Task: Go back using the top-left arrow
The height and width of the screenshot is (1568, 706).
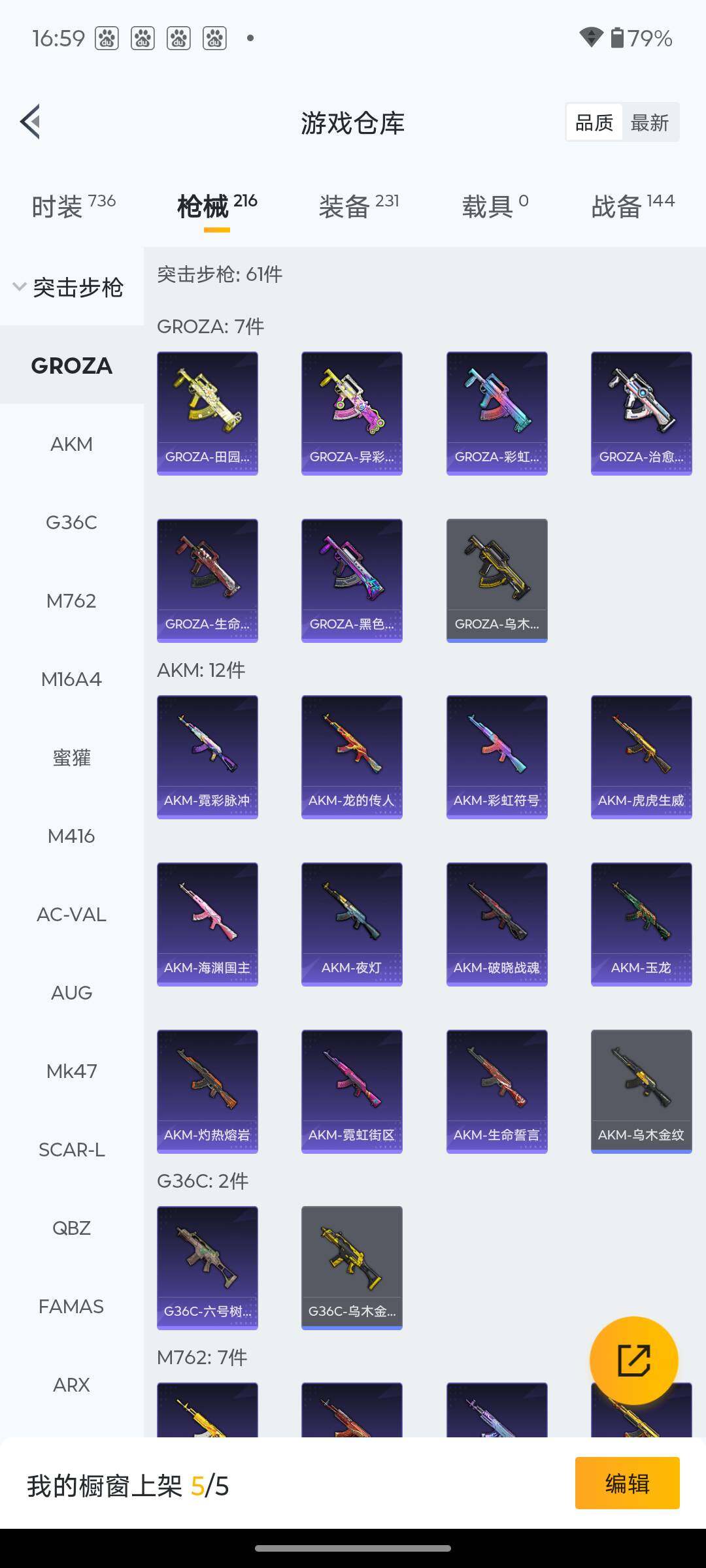Action: (31, 122)
